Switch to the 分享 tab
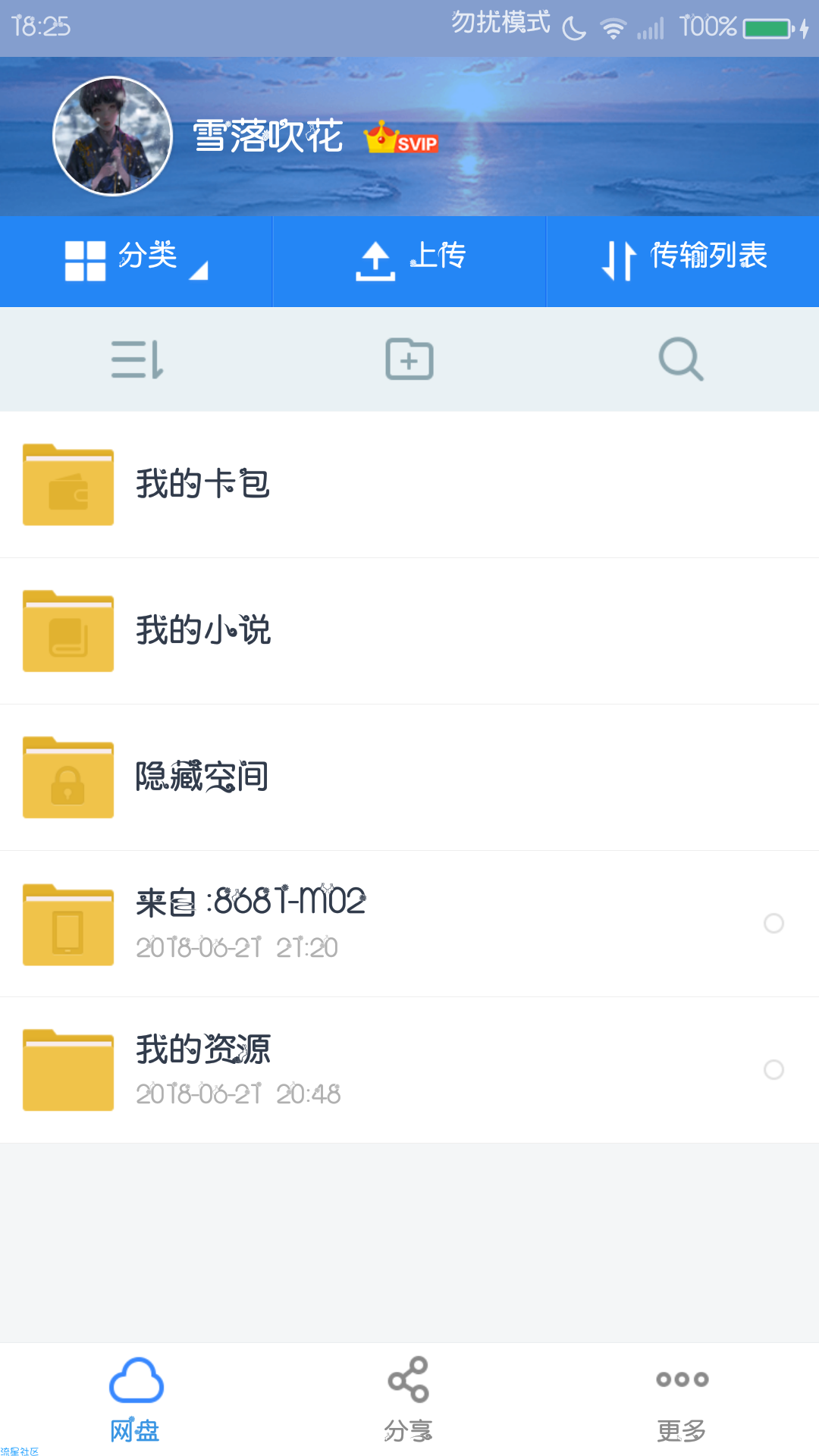Image resolution: width=819 pixels, height=1456 pixels. (409, 1400)
